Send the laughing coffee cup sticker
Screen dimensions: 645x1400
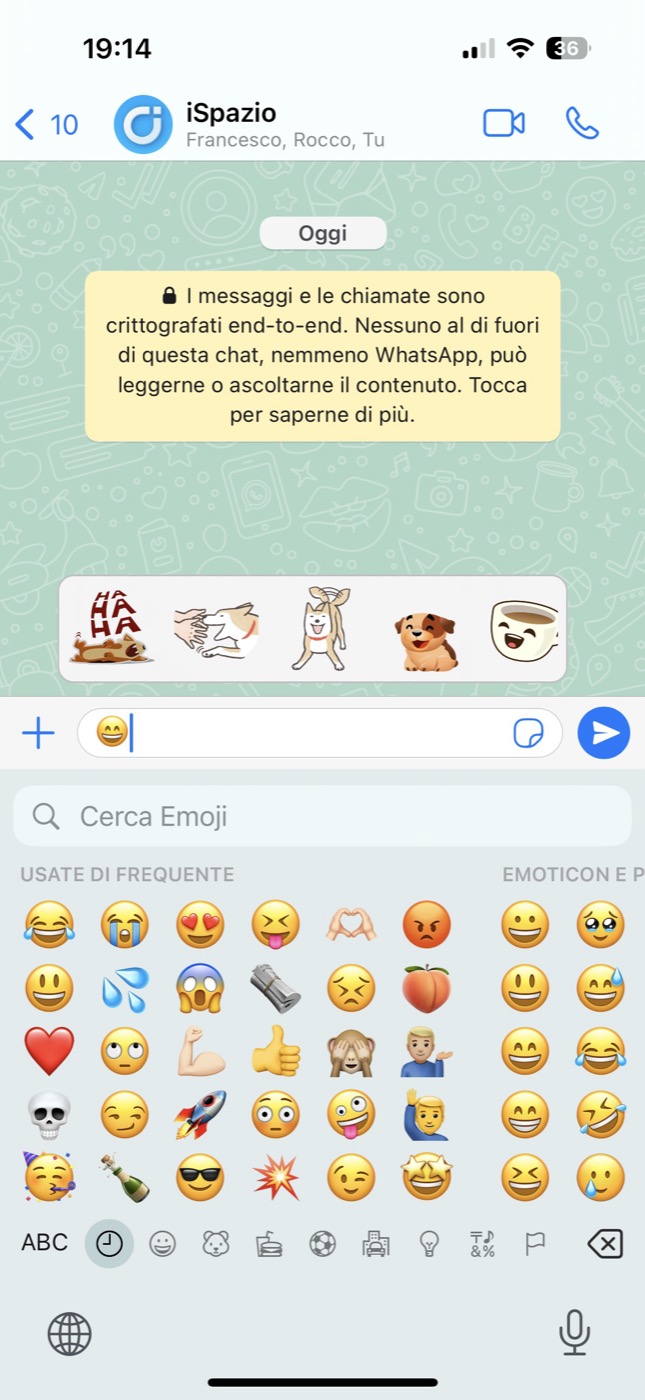524,628
